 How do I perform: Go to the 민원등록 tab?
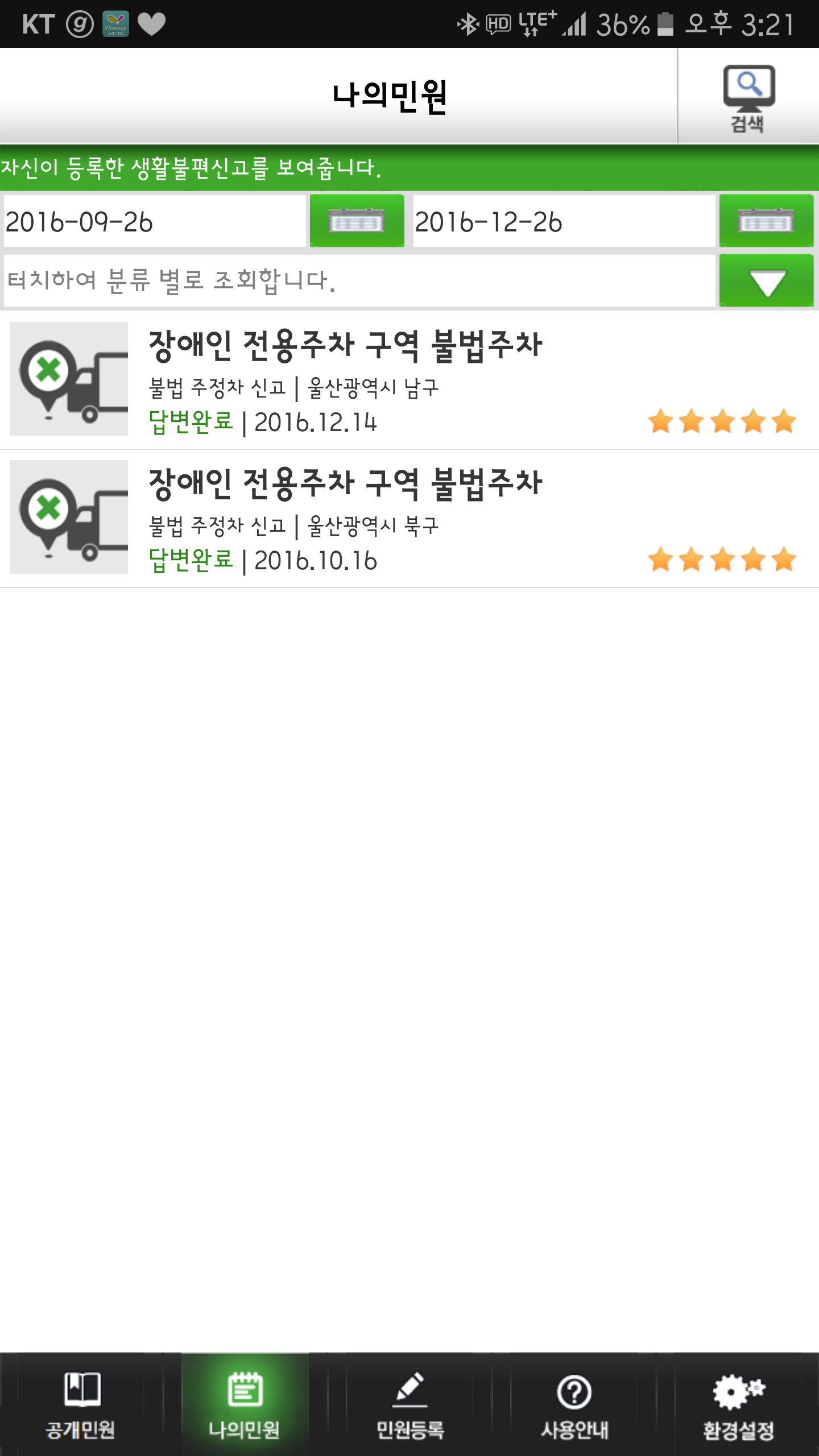tap(409, 1405)
